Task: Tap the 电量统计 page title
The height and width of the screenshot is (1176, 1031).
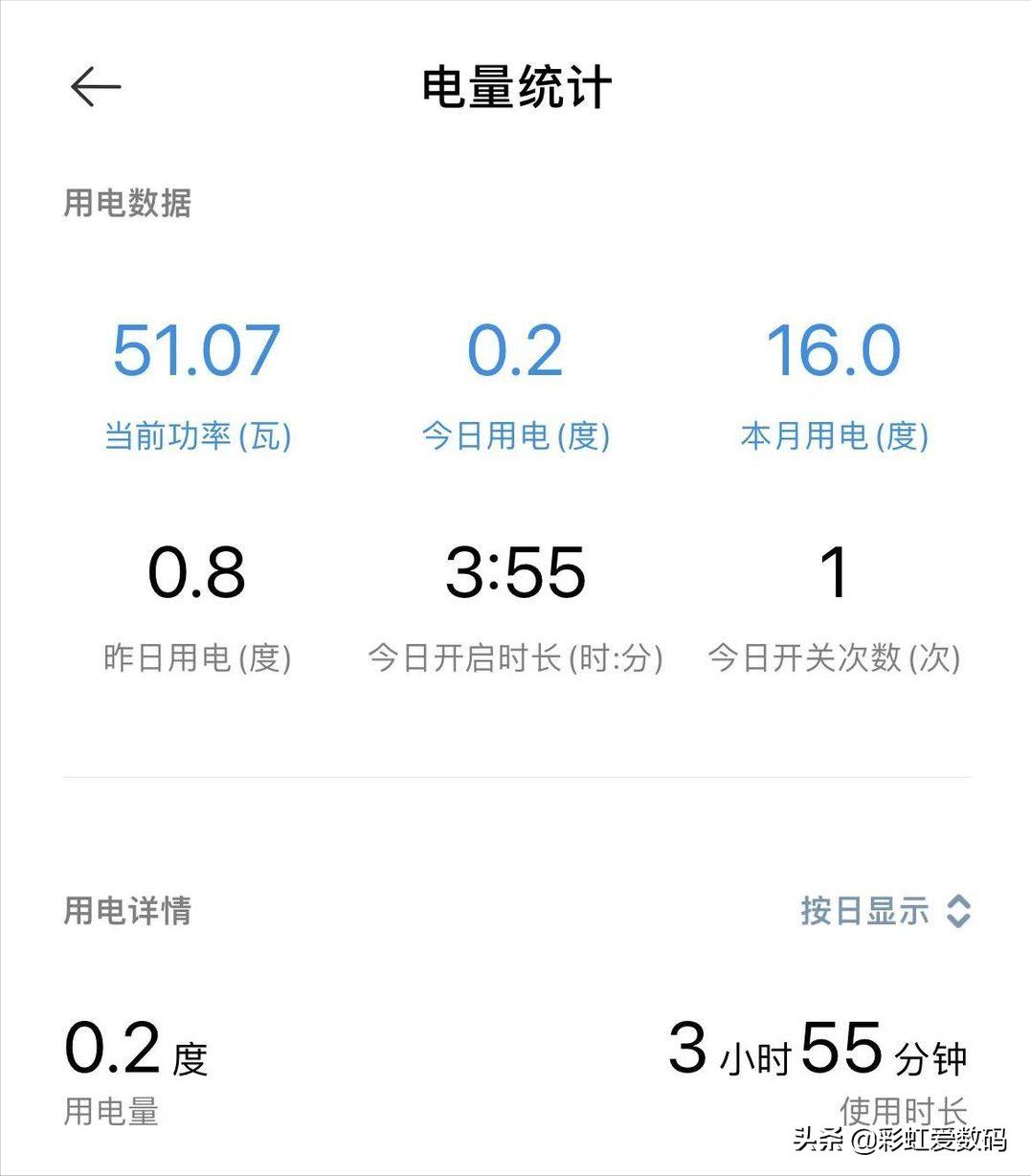Action: click(x=515, y=86)
